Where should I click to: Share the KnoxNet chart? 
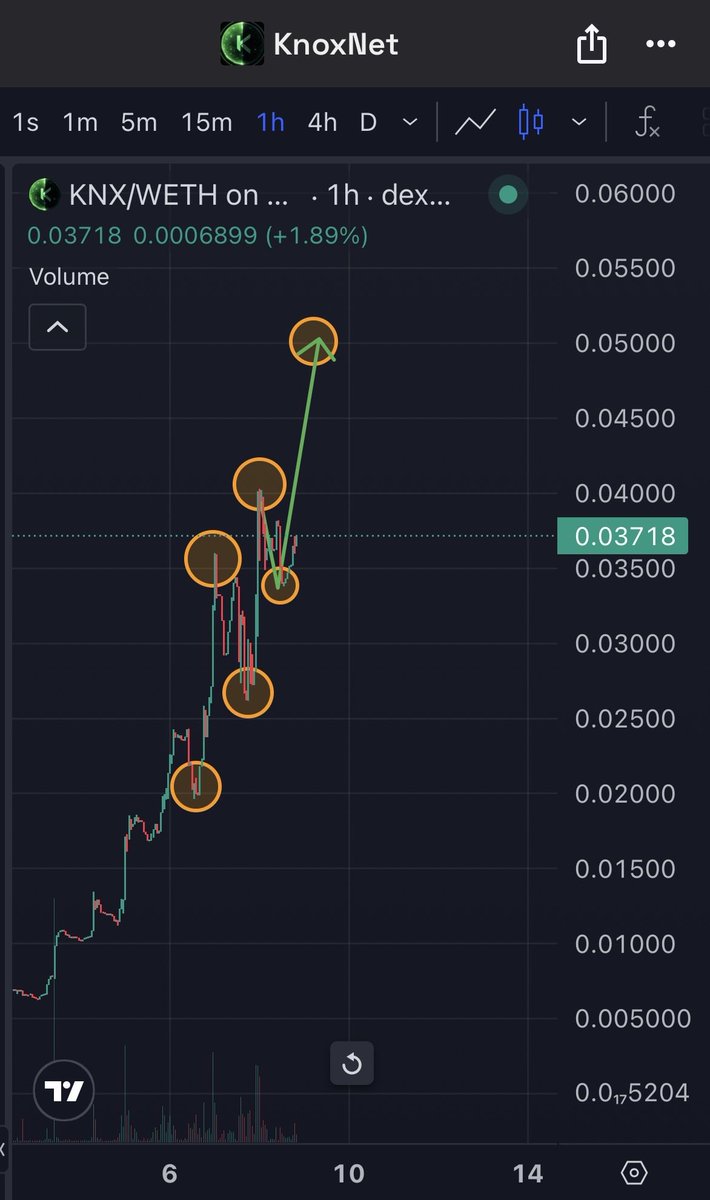(x=591, y=43)
